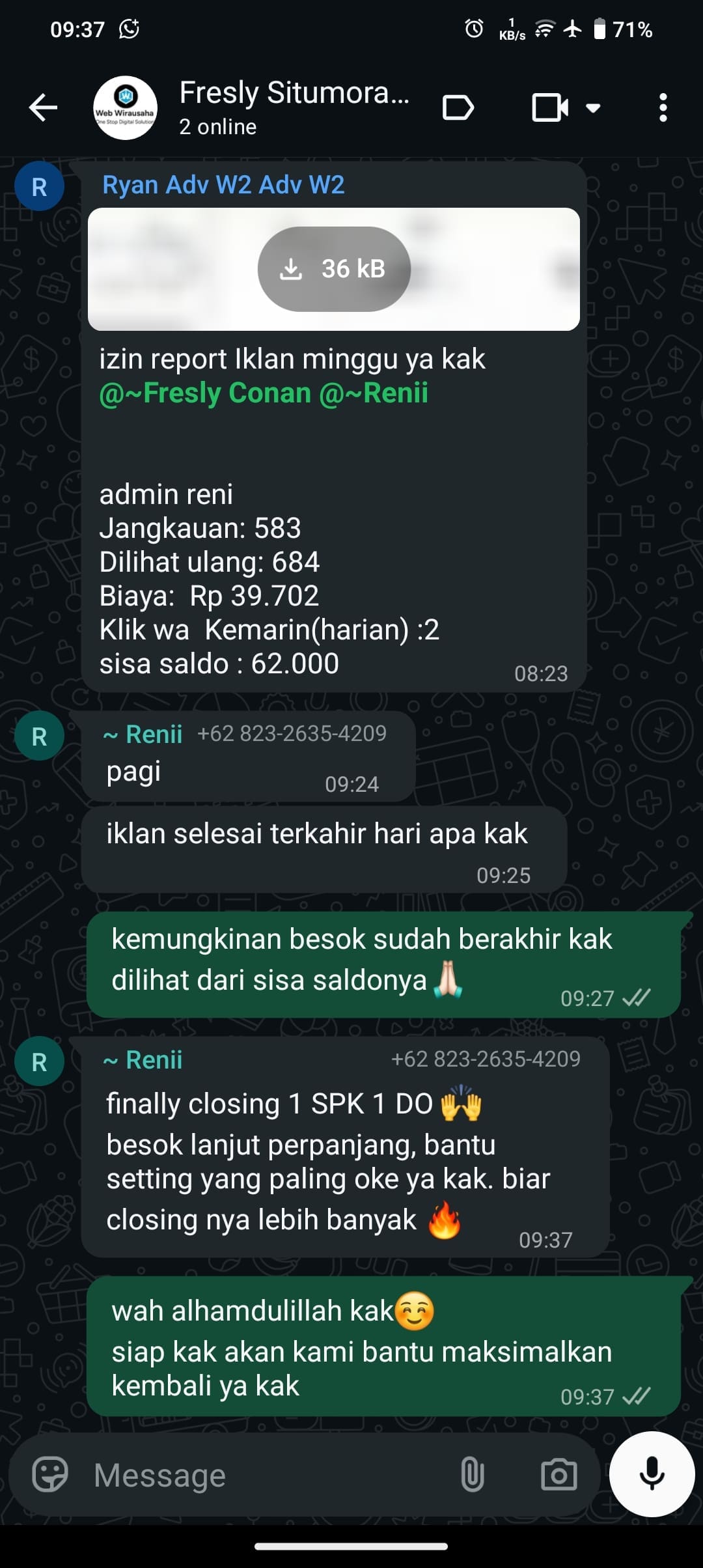Viewport: 703px width, 1568px height.
Task: Open the camera from the message bar
Action: tap(558, 1475)
